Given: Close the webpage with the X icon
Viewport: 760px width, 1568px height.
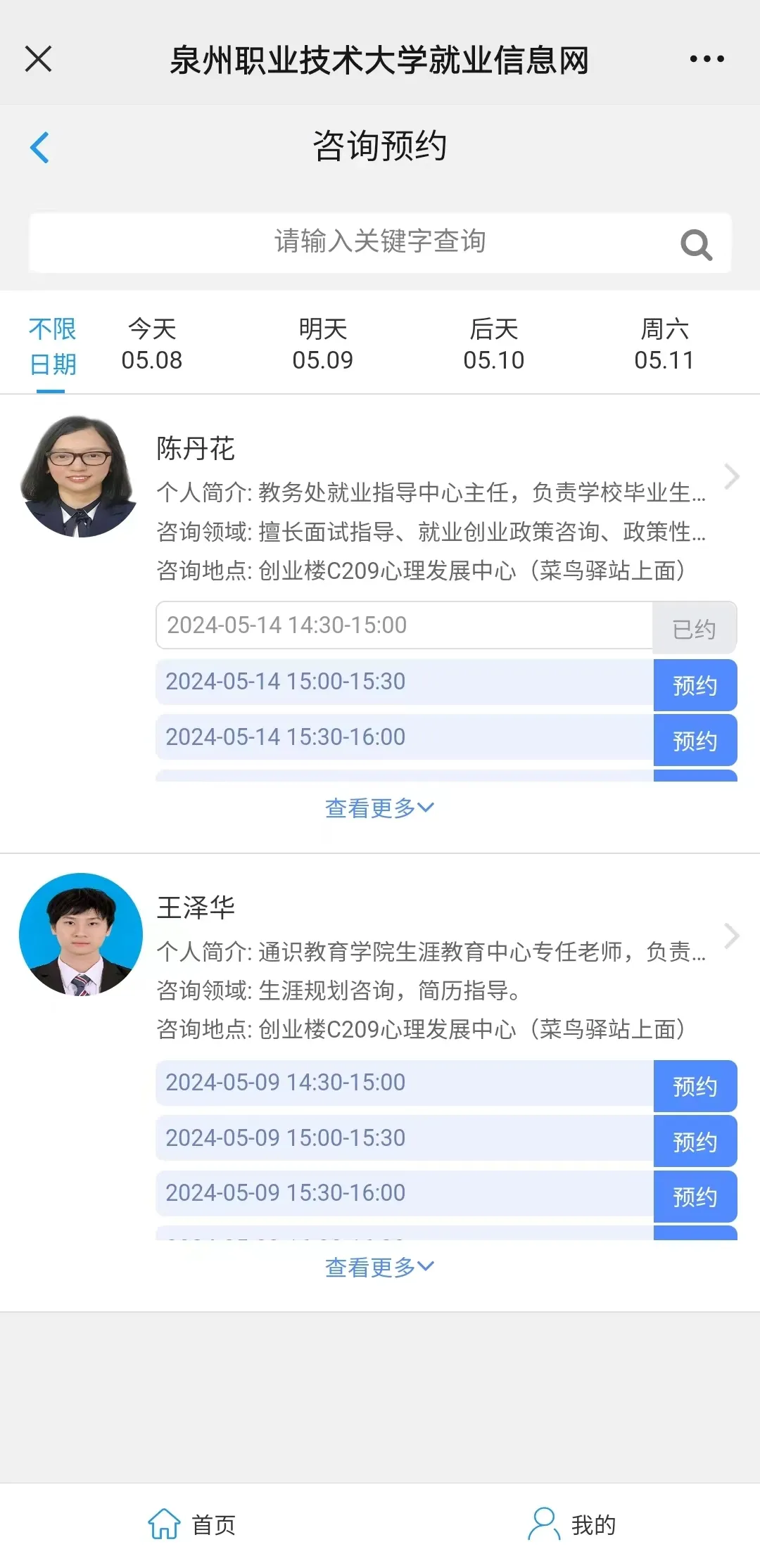Looking at the screenshot, I should click(38, 59).
